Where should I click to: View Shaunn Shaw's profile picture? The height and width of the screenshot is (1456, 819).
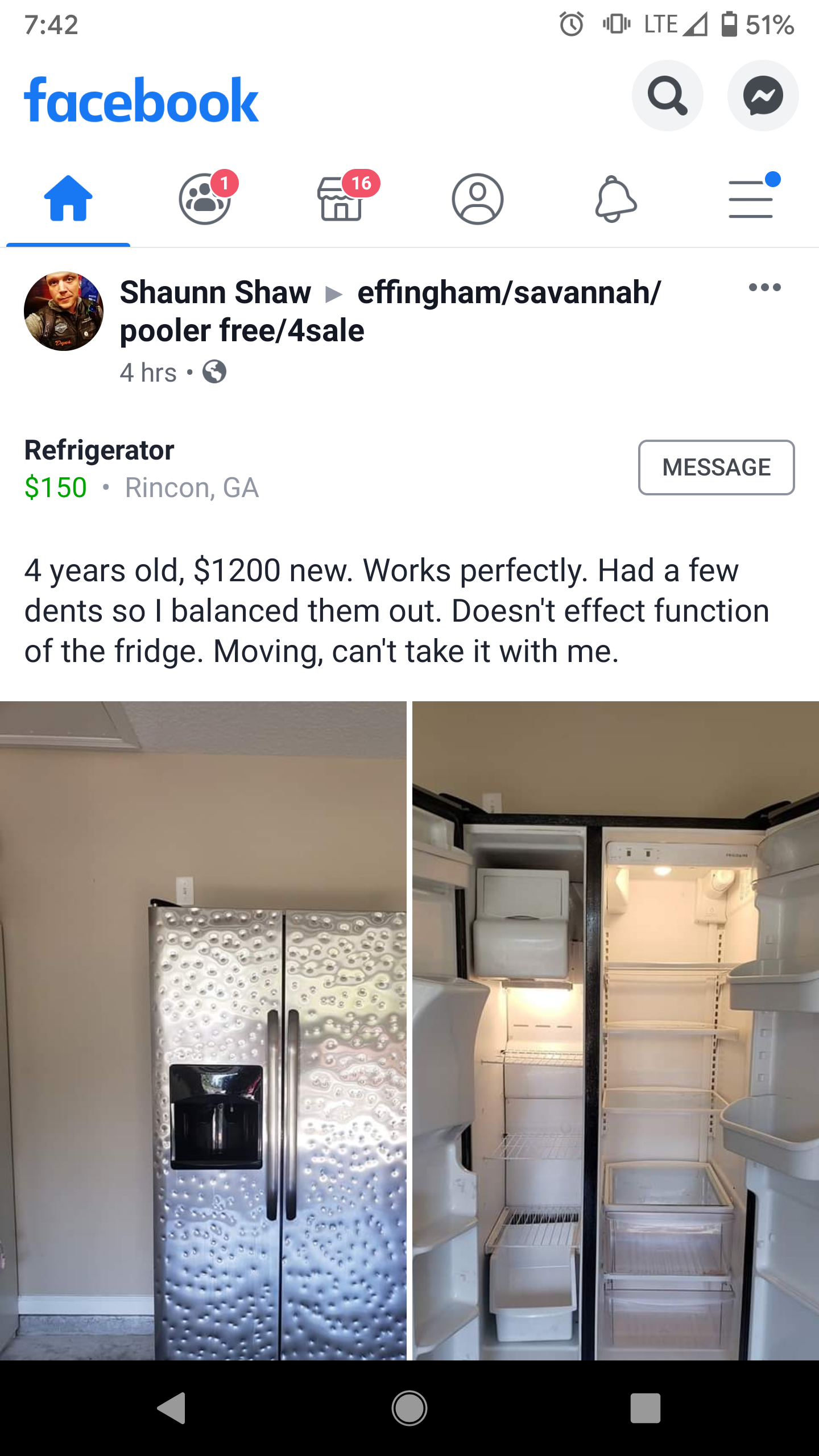(64, 311)
